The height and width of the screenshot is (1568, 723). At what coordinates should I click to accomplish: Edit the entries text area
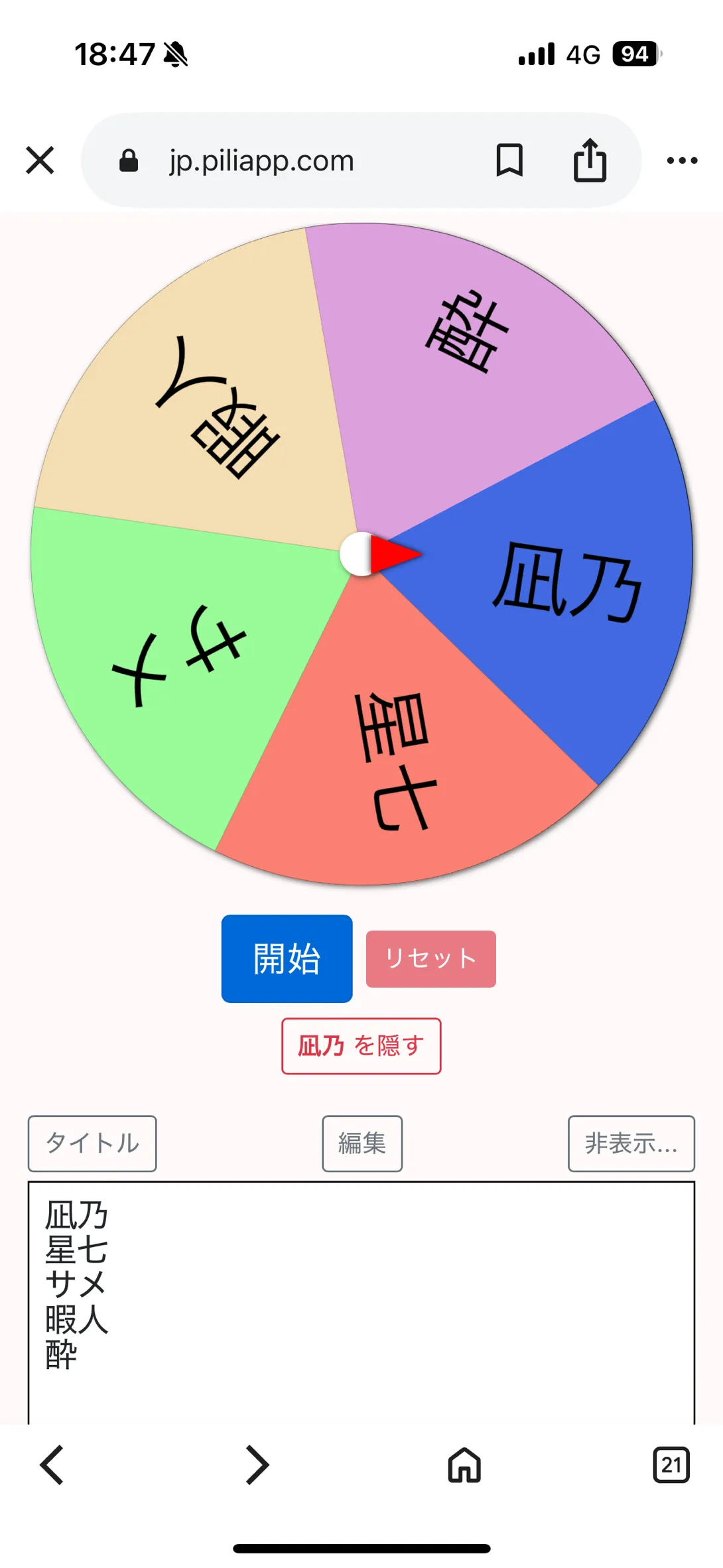[361, 1300]
